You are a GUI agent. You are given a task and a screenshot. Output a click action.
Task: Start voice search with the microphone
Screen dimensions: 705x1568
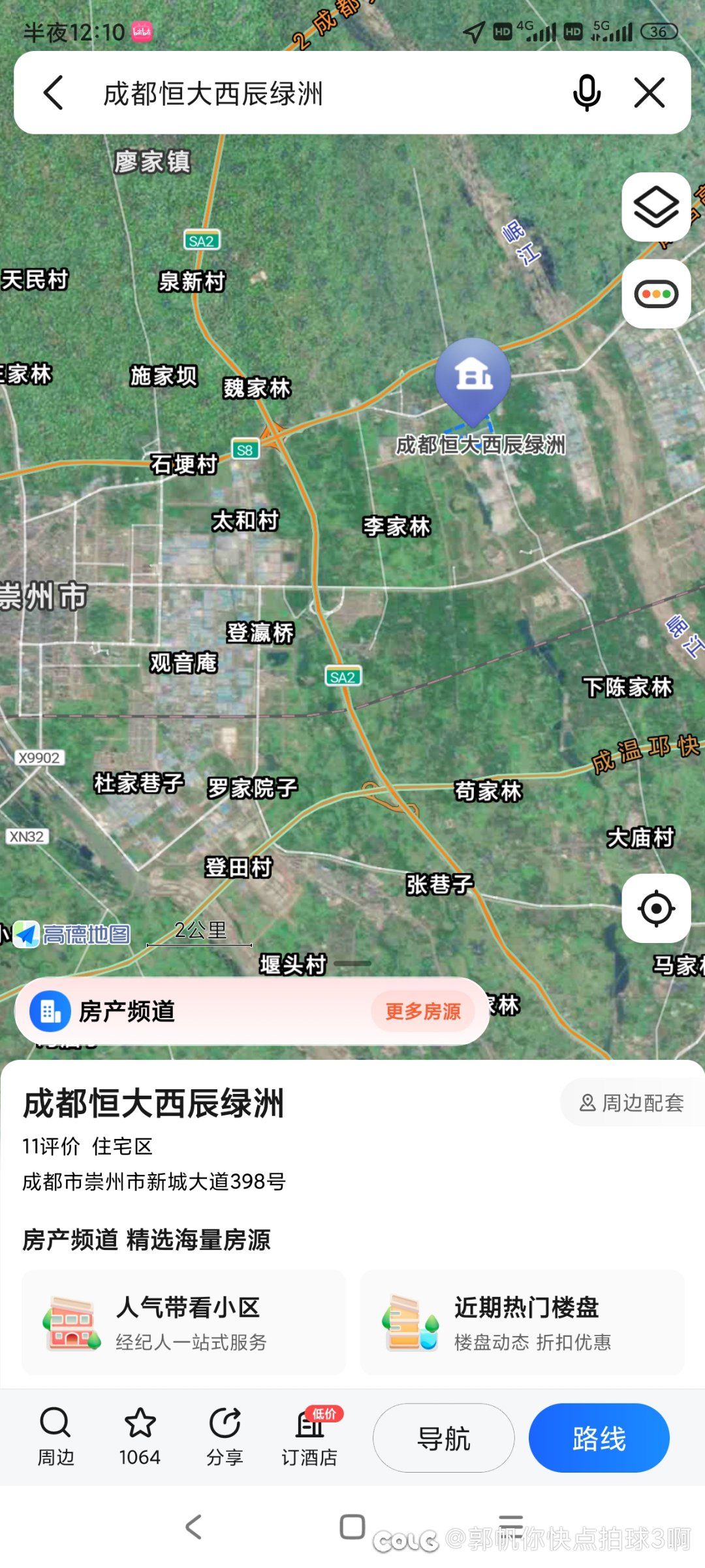pyautogui.click(x=586, y=93)
